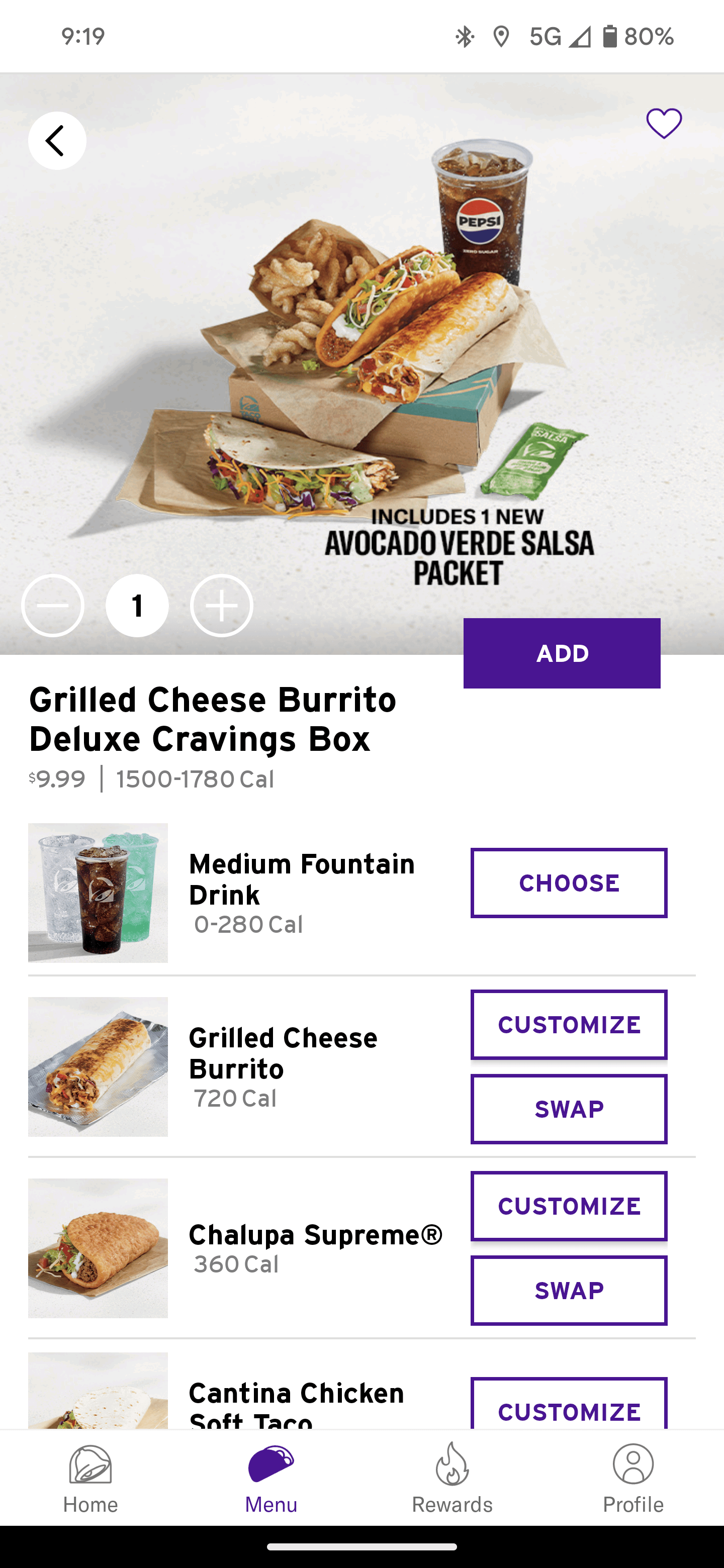Favorite this Cravings Box with the heart

(x=664, y=124)
